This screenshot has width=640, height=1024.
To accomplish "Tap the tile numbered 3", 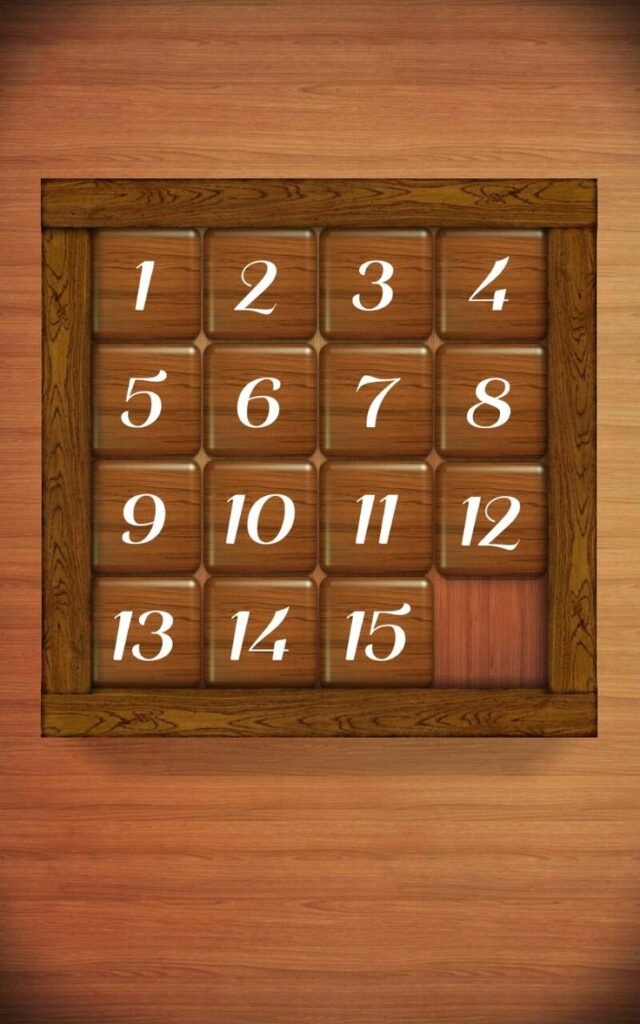I will (x=376, y=285).
